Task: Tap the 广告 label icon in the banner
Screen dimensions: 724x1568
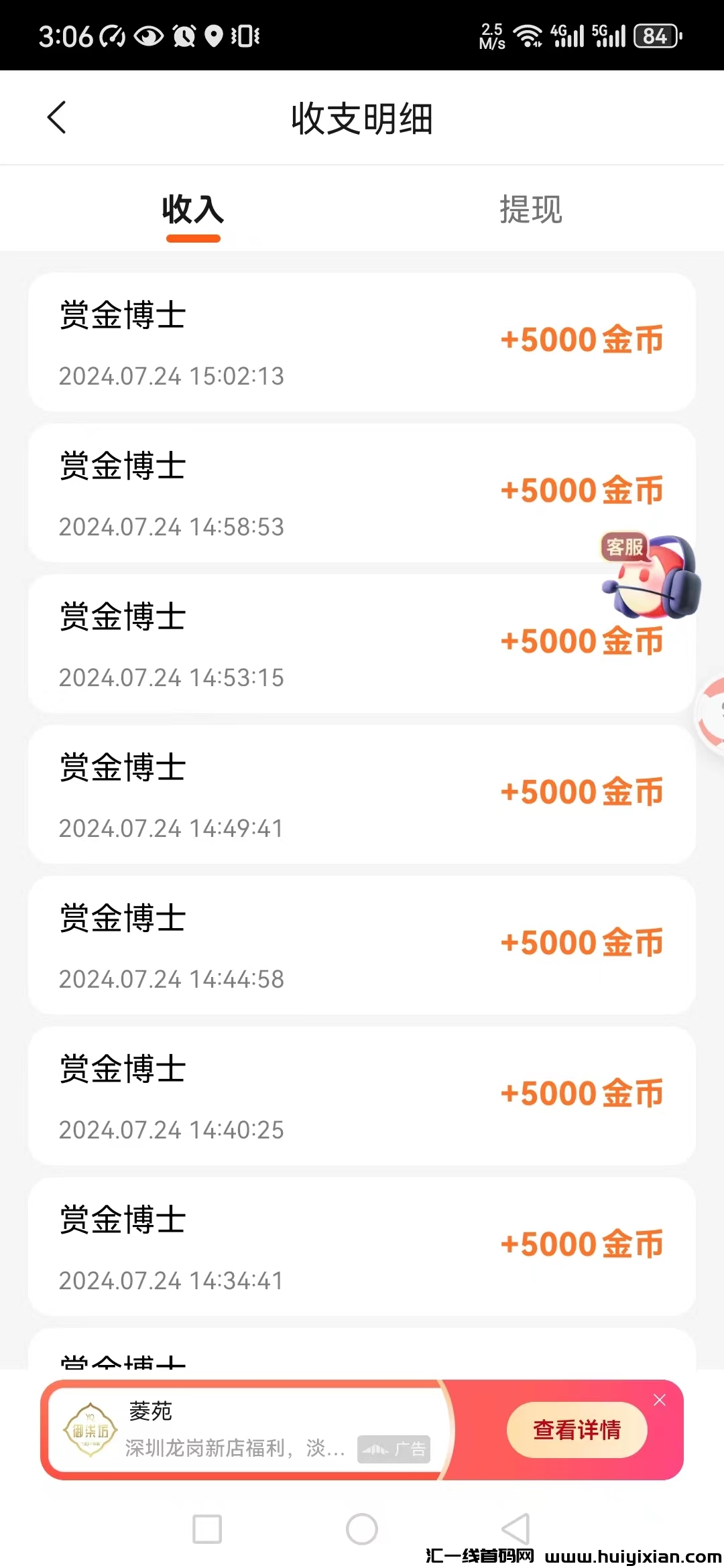Action: [x=394, y=1449]
